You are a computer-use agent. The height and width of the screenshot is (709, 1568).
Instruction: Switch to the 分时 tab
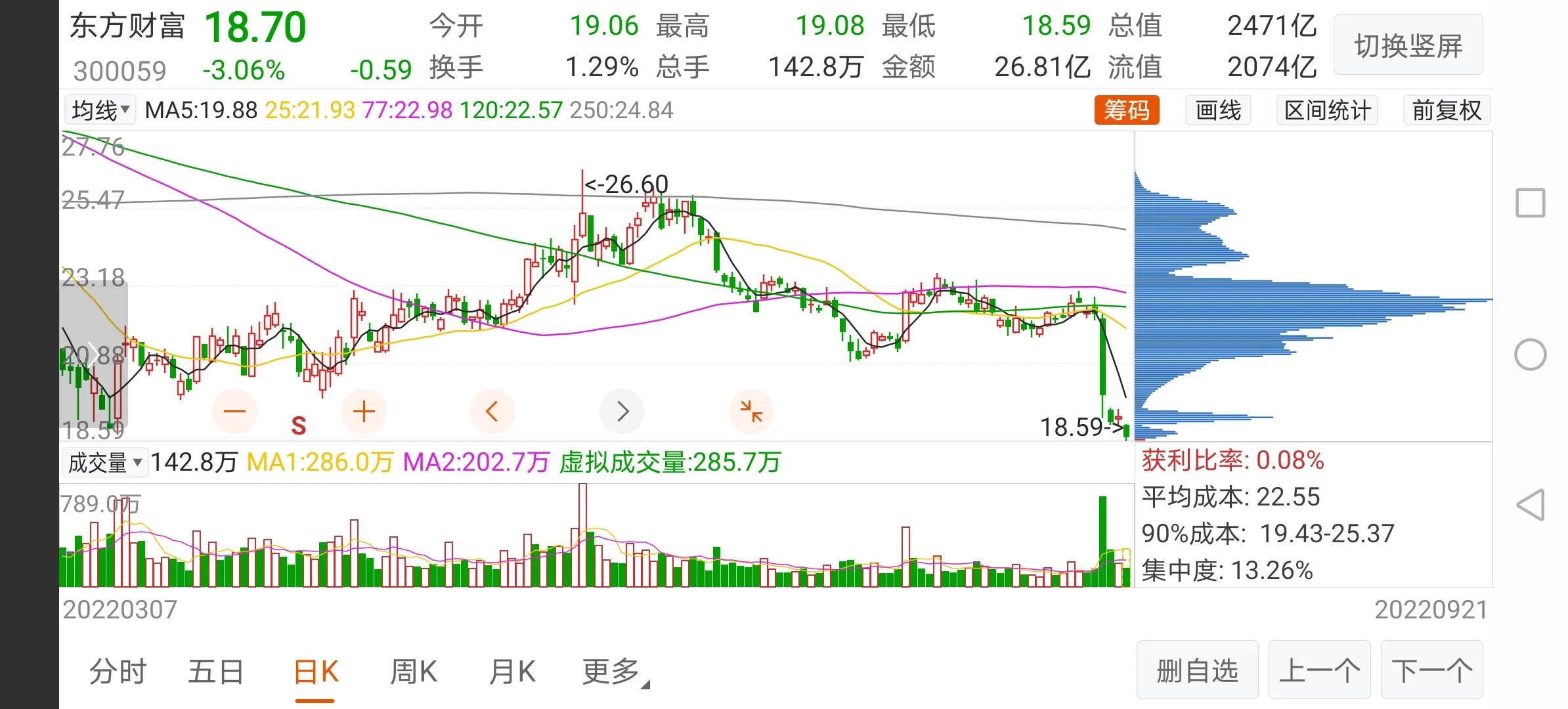coord(118,672)
